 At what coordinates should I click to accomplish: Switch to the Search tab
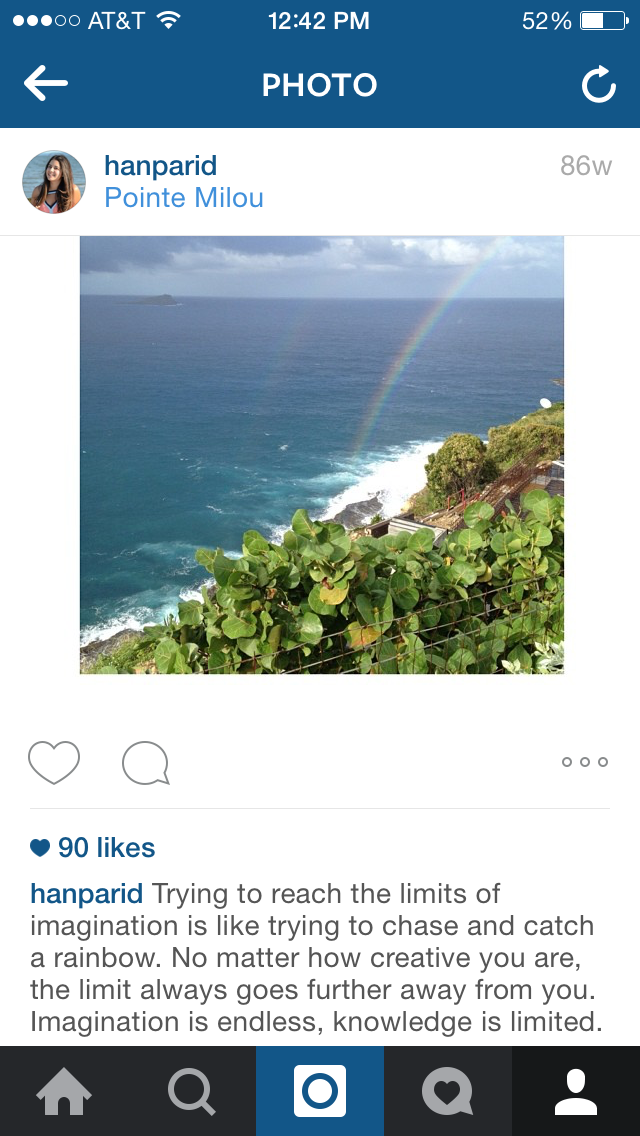[191, 1091]
